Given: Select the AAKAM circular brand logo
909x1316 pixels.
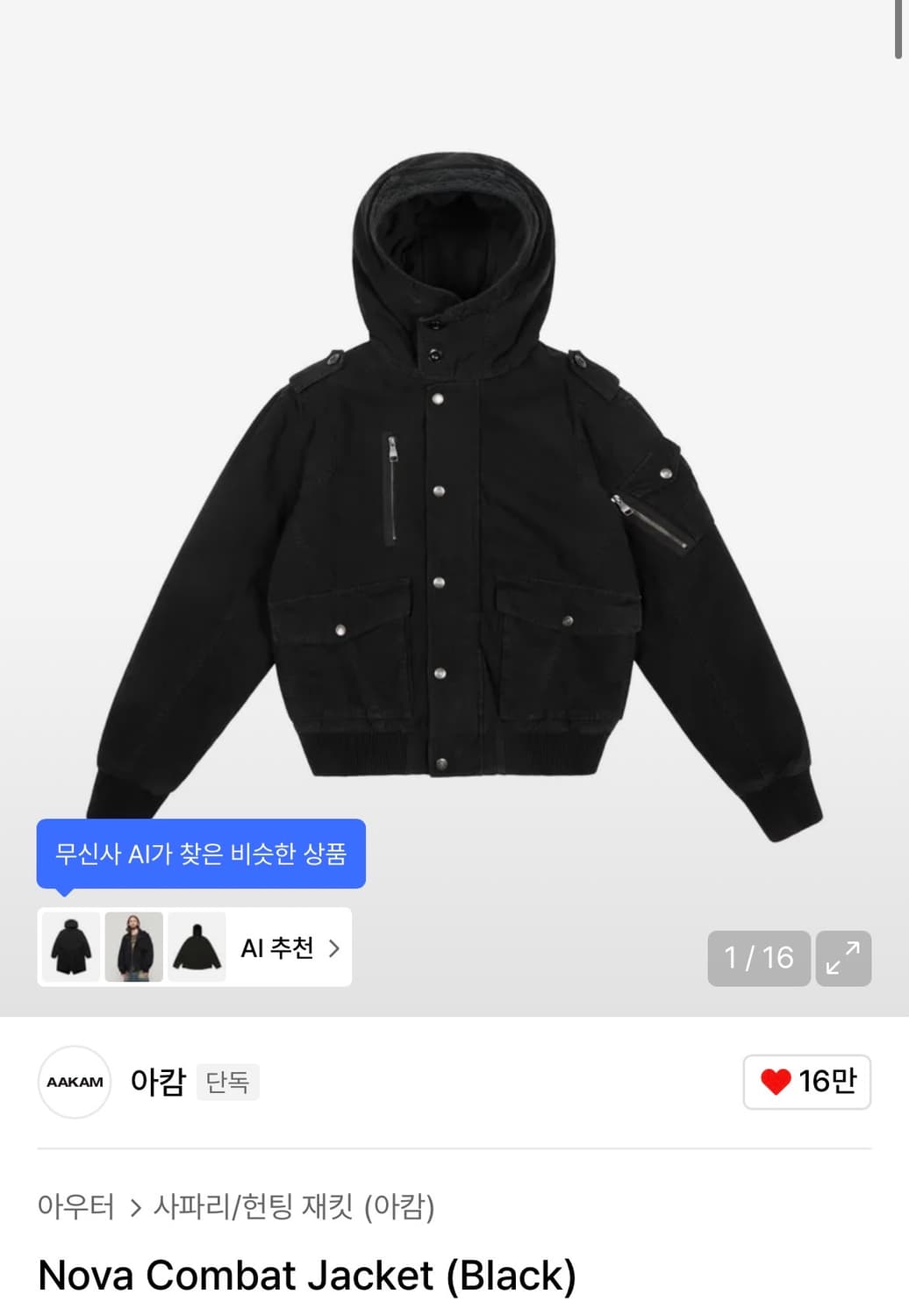Looking at the screenshot, I should pyautogui.click(x=74, y=1083).
